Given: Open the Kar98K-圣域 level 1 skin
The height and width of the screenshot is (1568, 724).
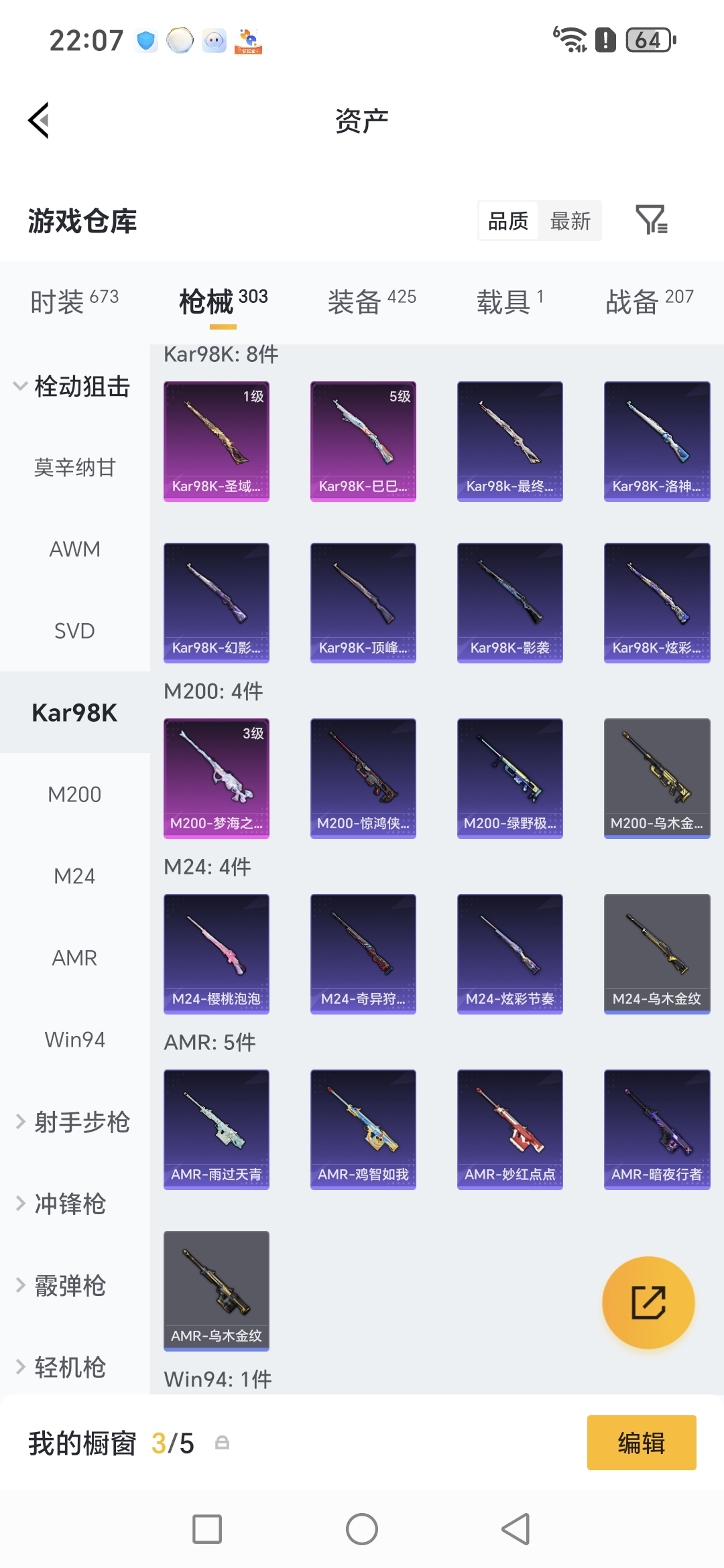Looking at the screenshot, I should [217, 442].
